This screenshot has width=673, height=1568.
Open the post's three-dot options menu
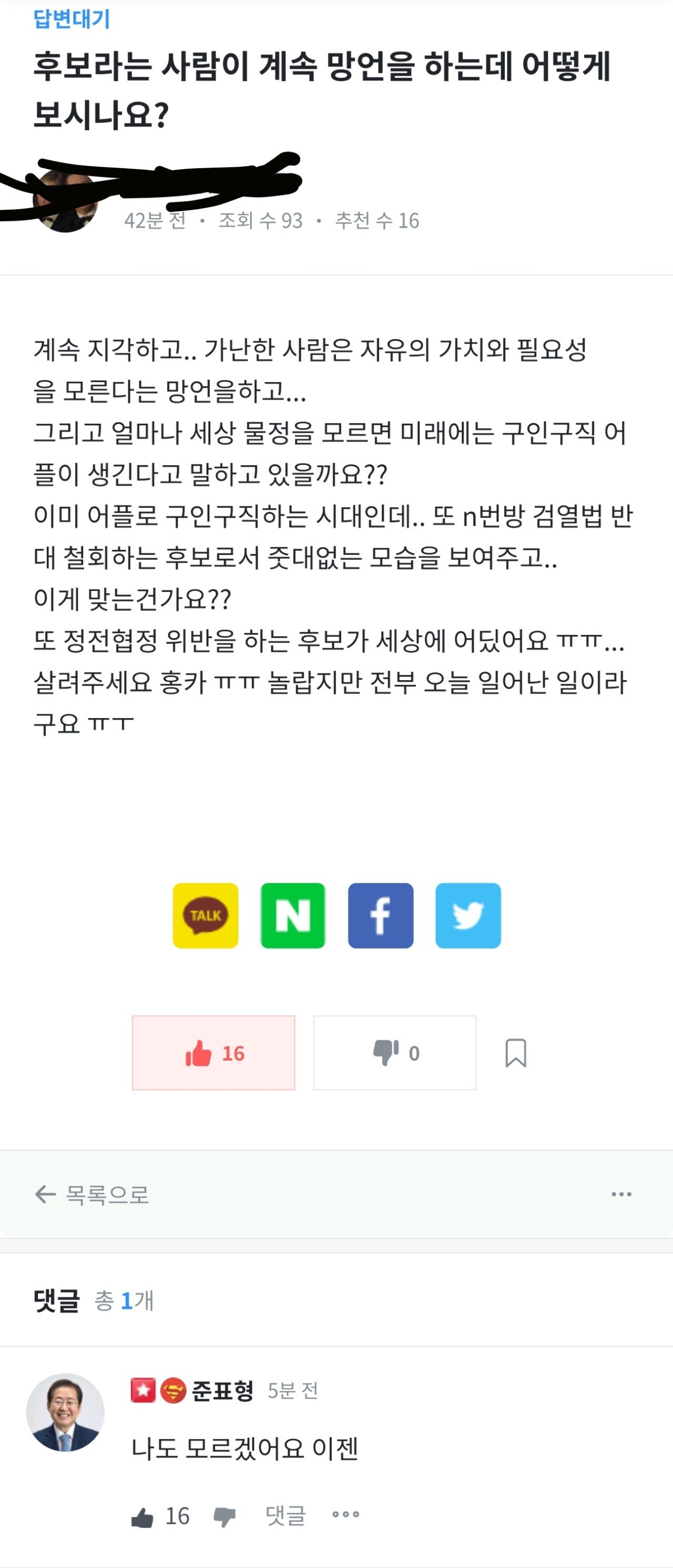coord(621,1194)
